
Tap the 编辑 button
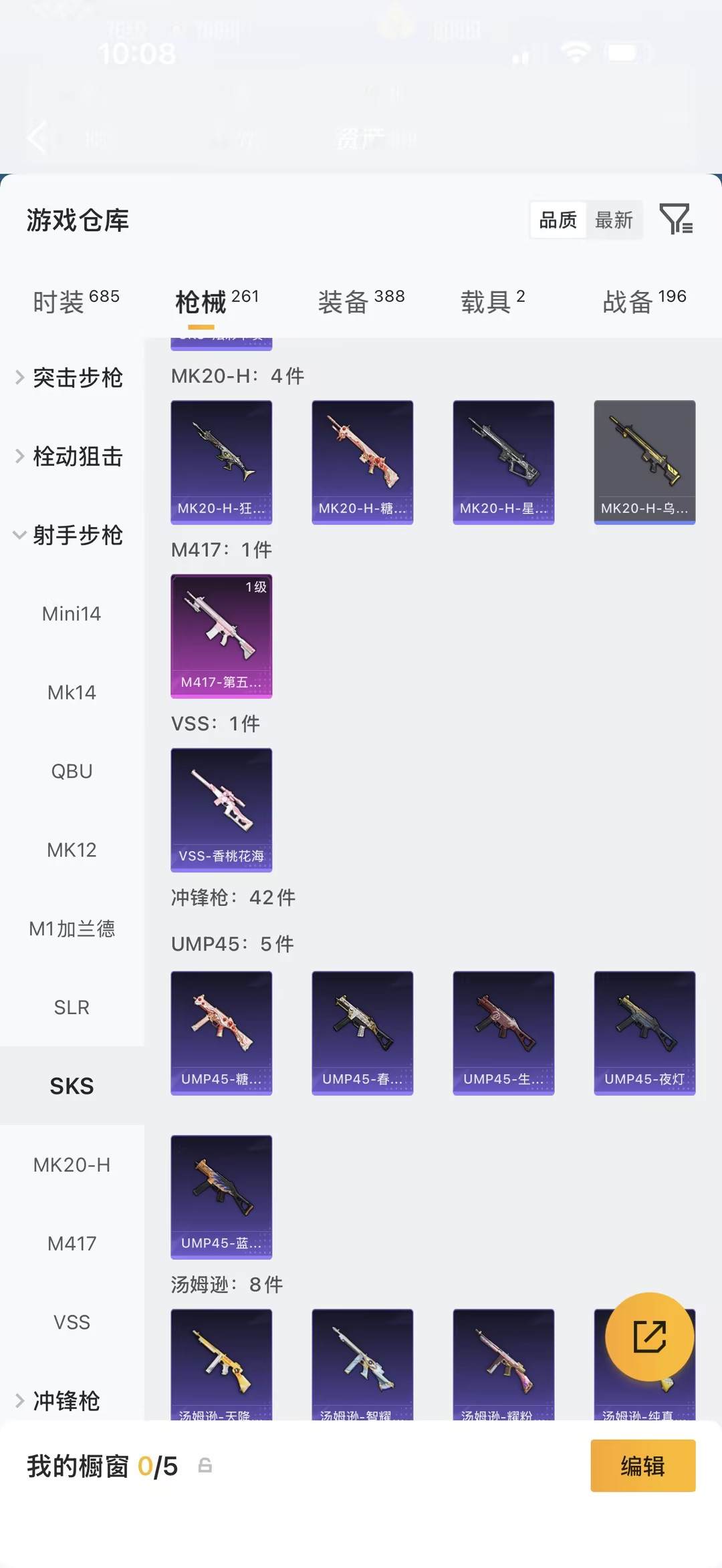point(642,1466)
